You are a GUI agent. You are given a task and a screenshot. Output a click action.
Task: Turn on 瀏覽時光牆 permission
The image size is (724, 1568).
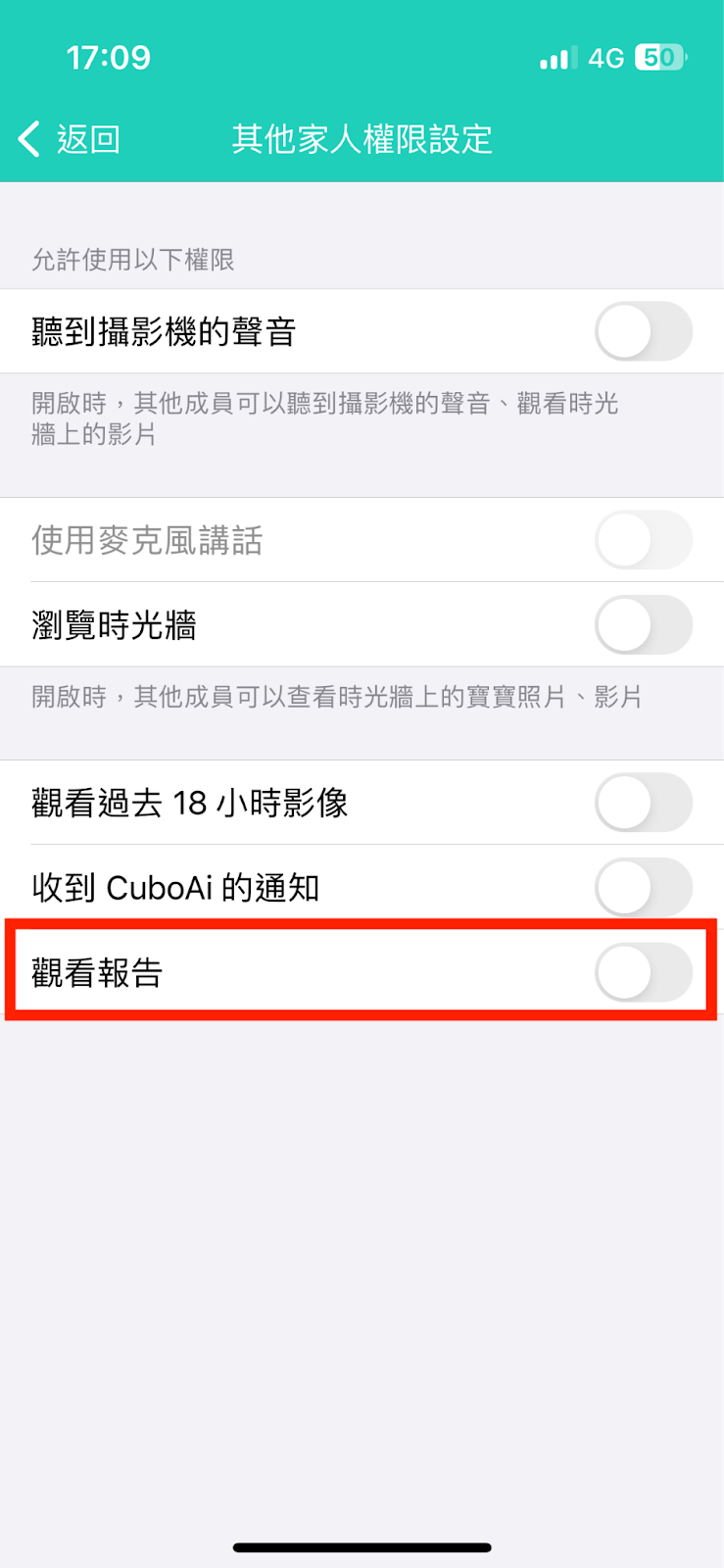[643, 624]
